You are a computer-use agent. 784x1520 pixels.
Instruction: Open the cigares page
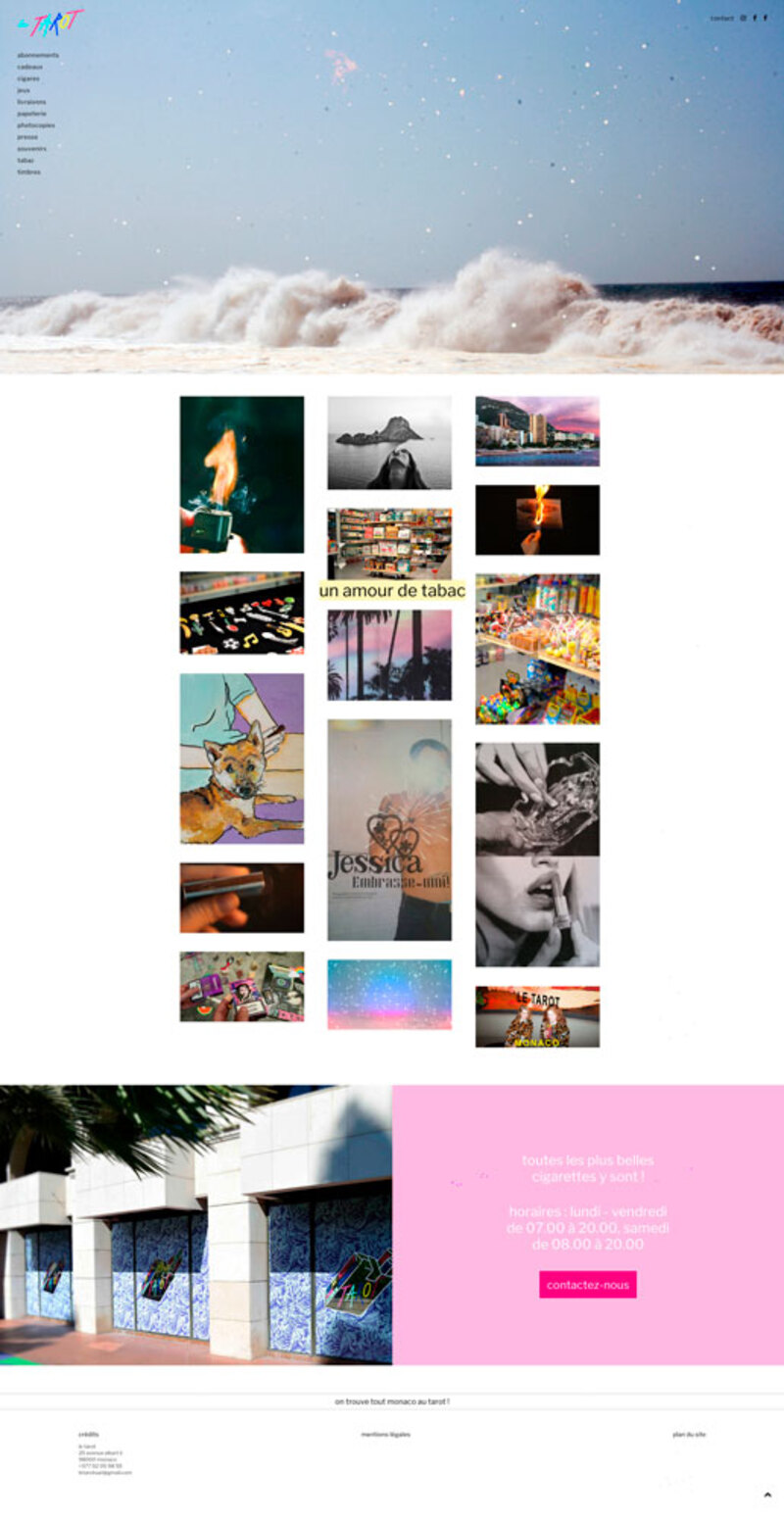pyautogui.click(x=28, y=78)
